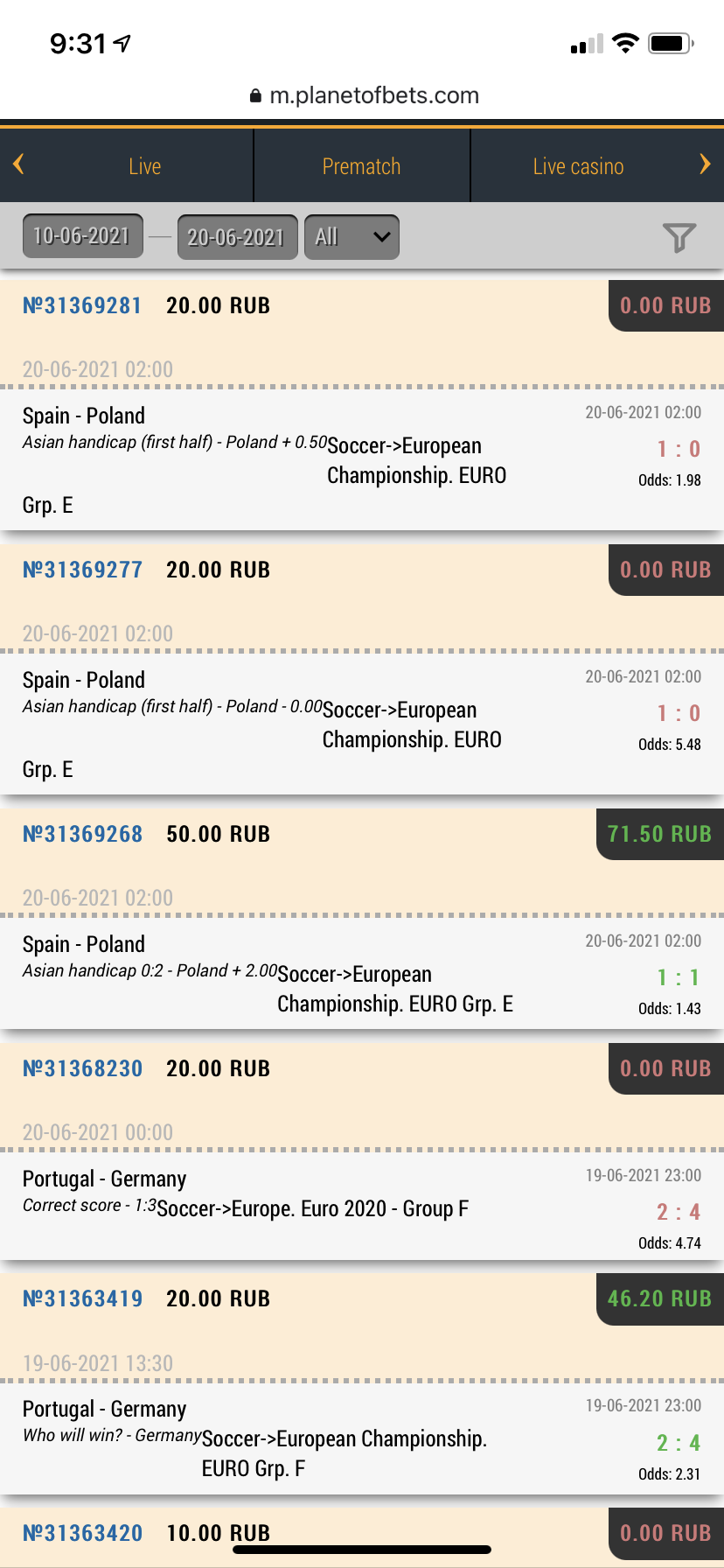The height and width of the screenshot is (1568, 724).
Task: Open bet №31369281 details
Action: point(82,305)
